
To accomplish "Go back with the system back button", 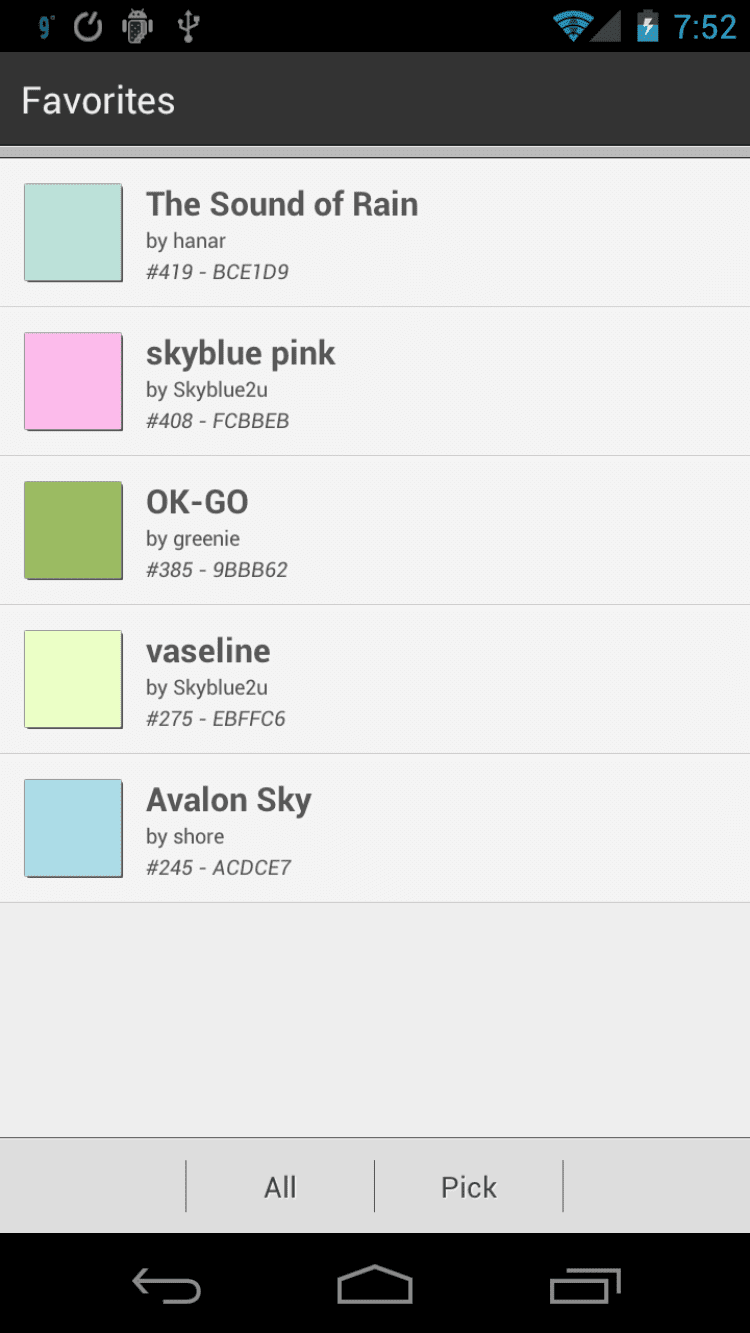I will click(167, 1285).
